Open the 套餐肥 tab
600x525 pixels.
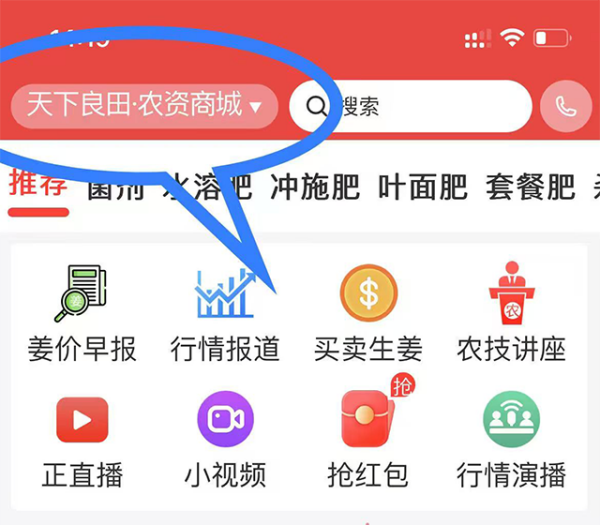[x=530, y=187]
